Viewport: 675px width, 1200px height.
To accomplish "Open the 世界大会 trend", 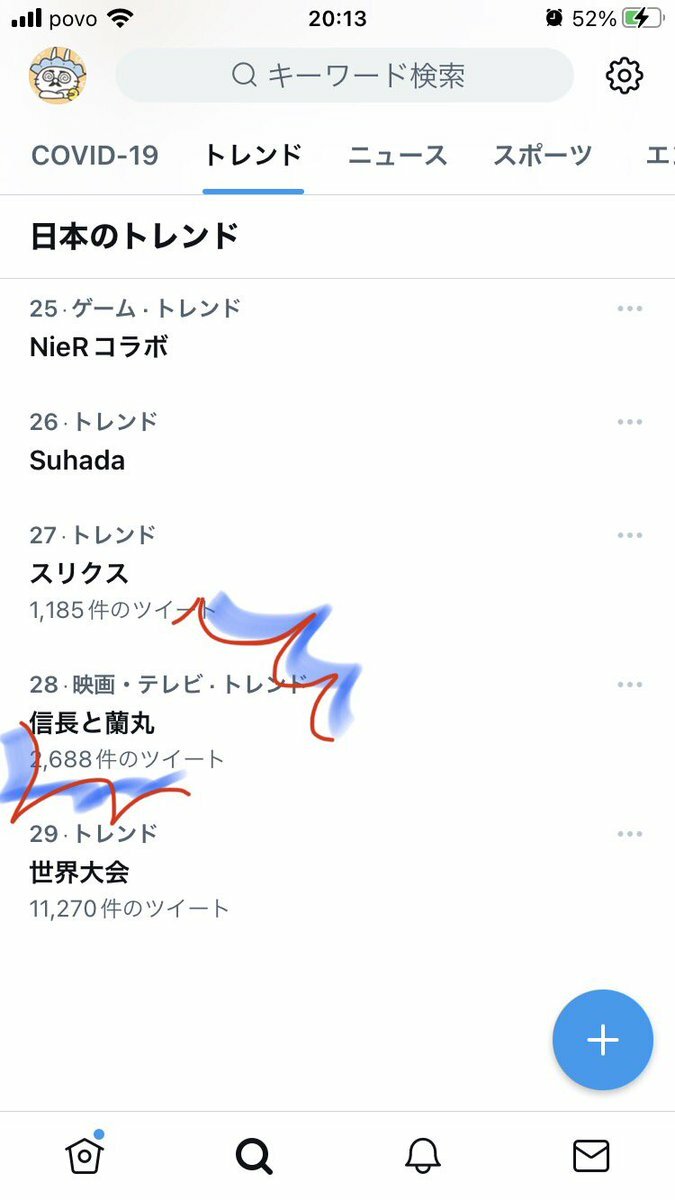I will click(x=80, y=873).
